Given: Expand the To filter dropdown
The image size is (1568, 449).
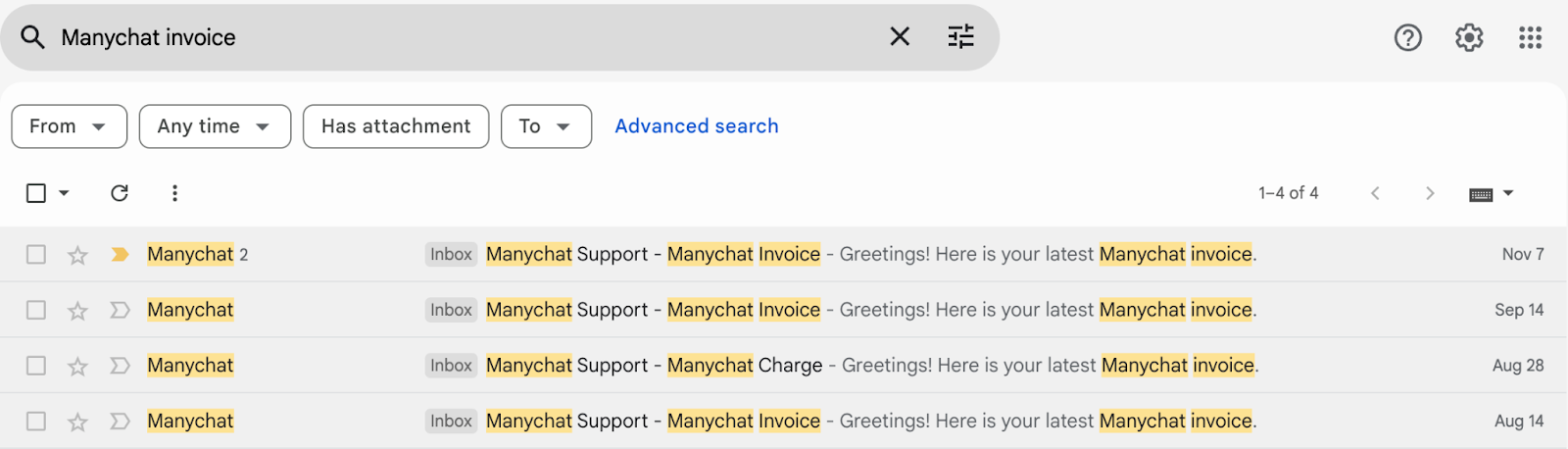Looking at the screenshot, I should pos(546,126).
